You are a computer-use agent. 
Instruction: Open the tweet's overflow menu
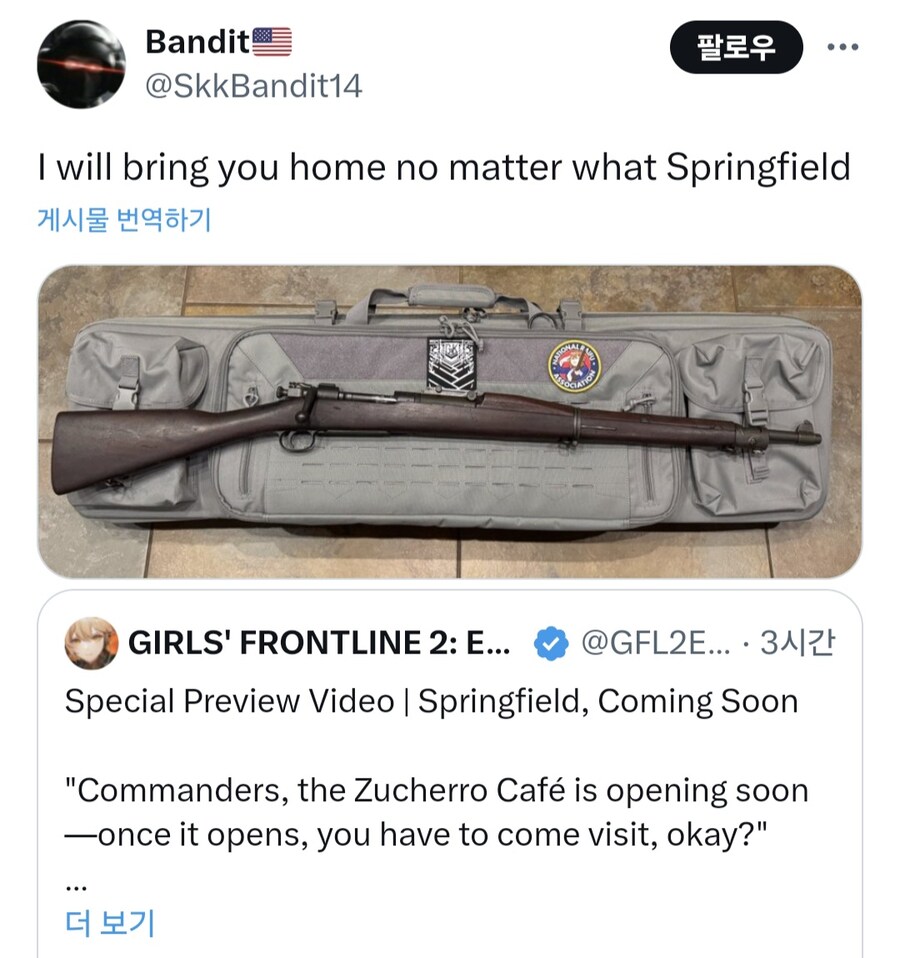843,47
